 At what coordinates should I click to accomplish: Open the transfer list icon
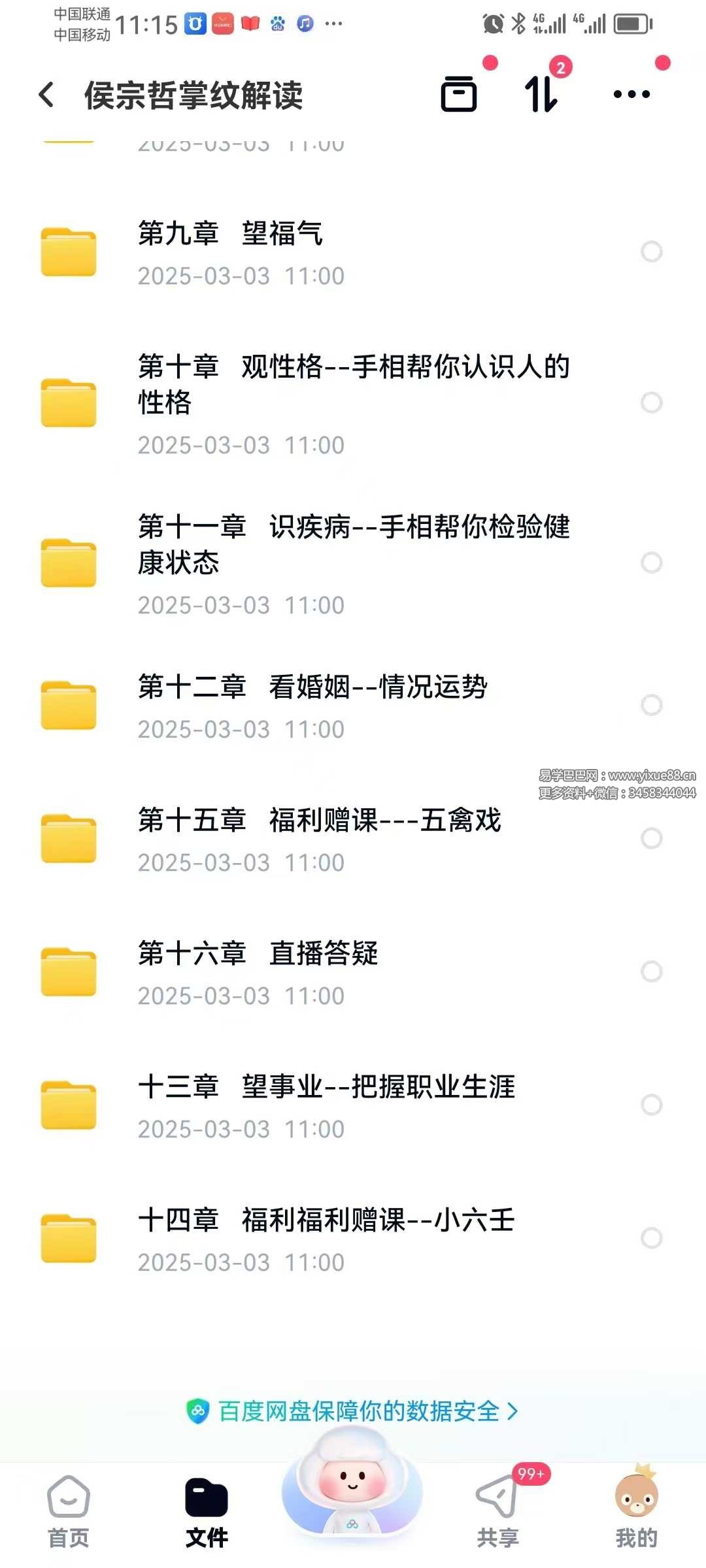tap(542, 94)
